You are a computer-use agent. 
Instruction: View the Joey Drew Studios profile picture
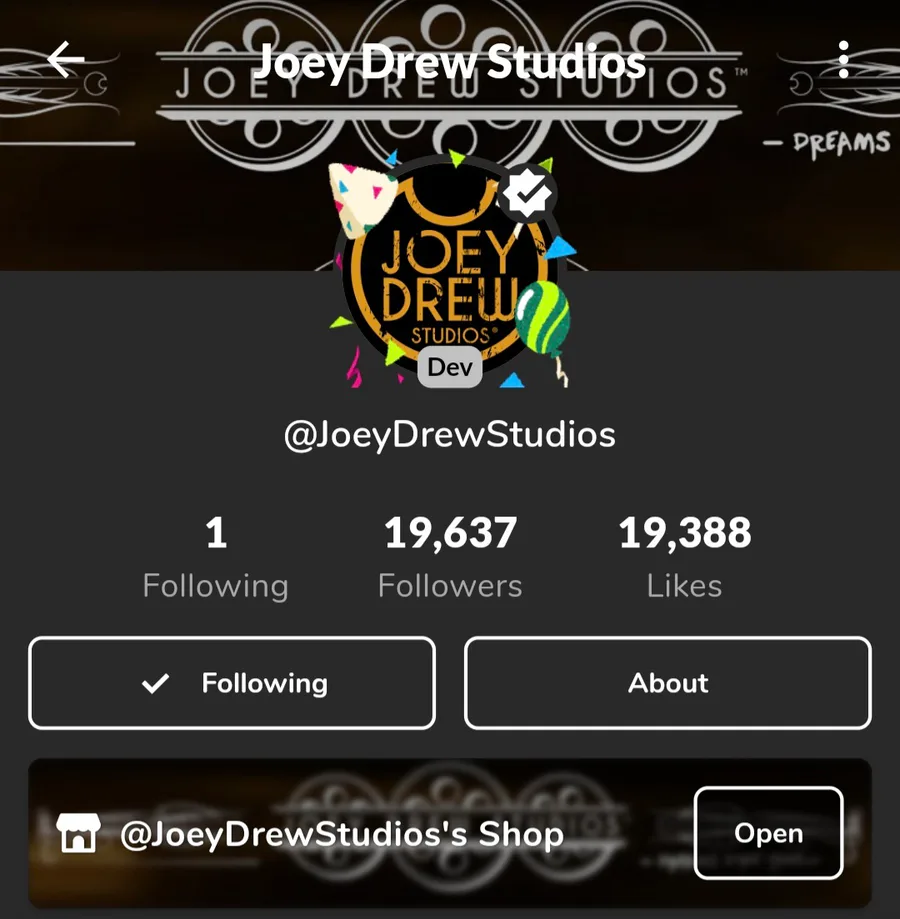(x=449, y=275)
